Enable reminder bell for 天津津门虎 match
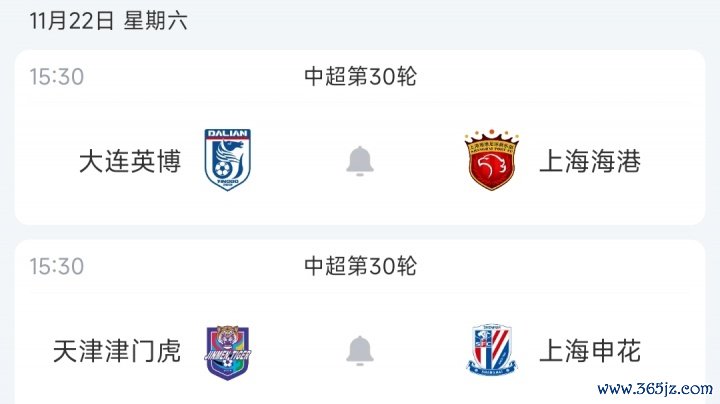 (x=360, y=351)
